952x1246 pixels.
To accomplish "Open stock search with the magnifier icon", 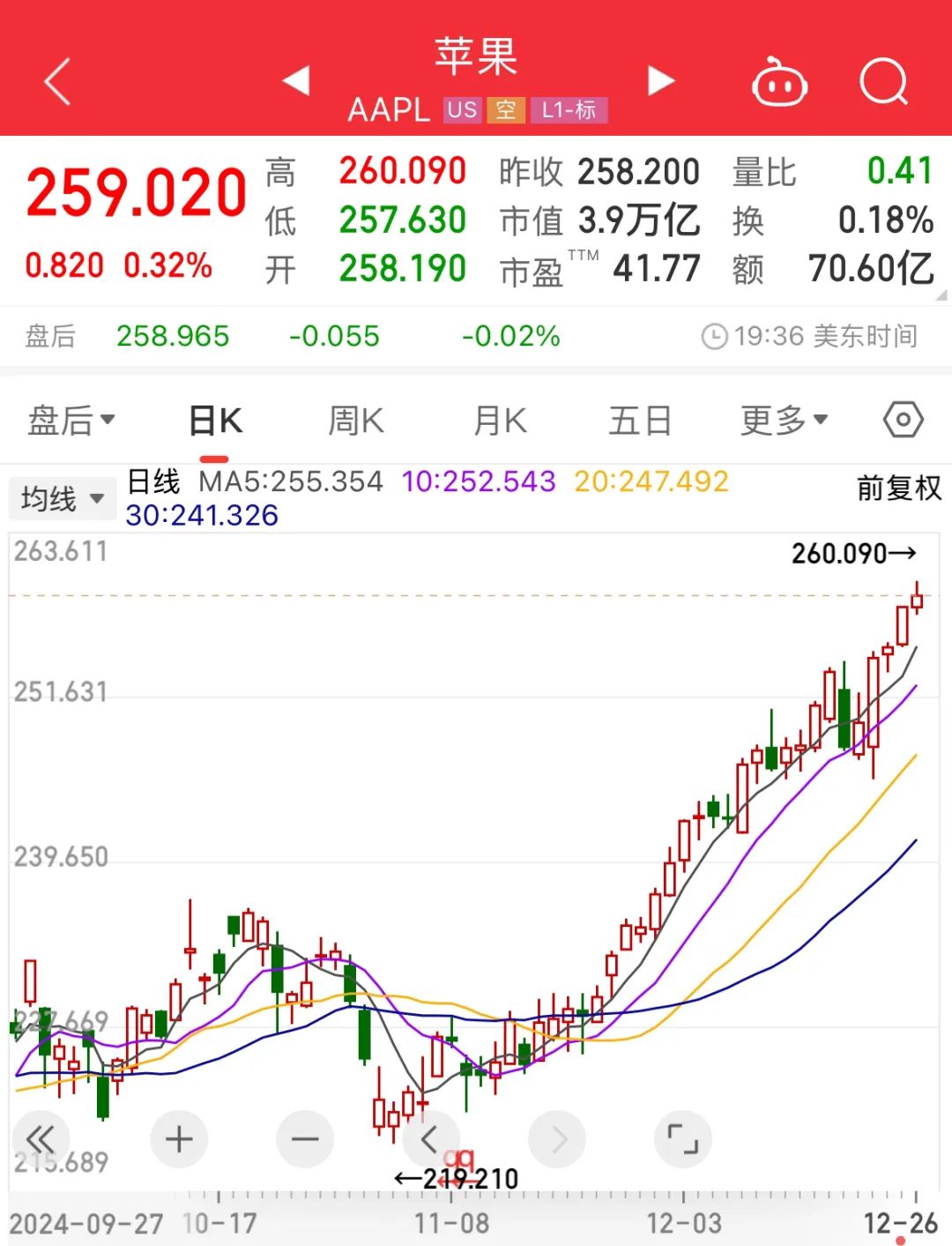I will [x=884, y=82].
